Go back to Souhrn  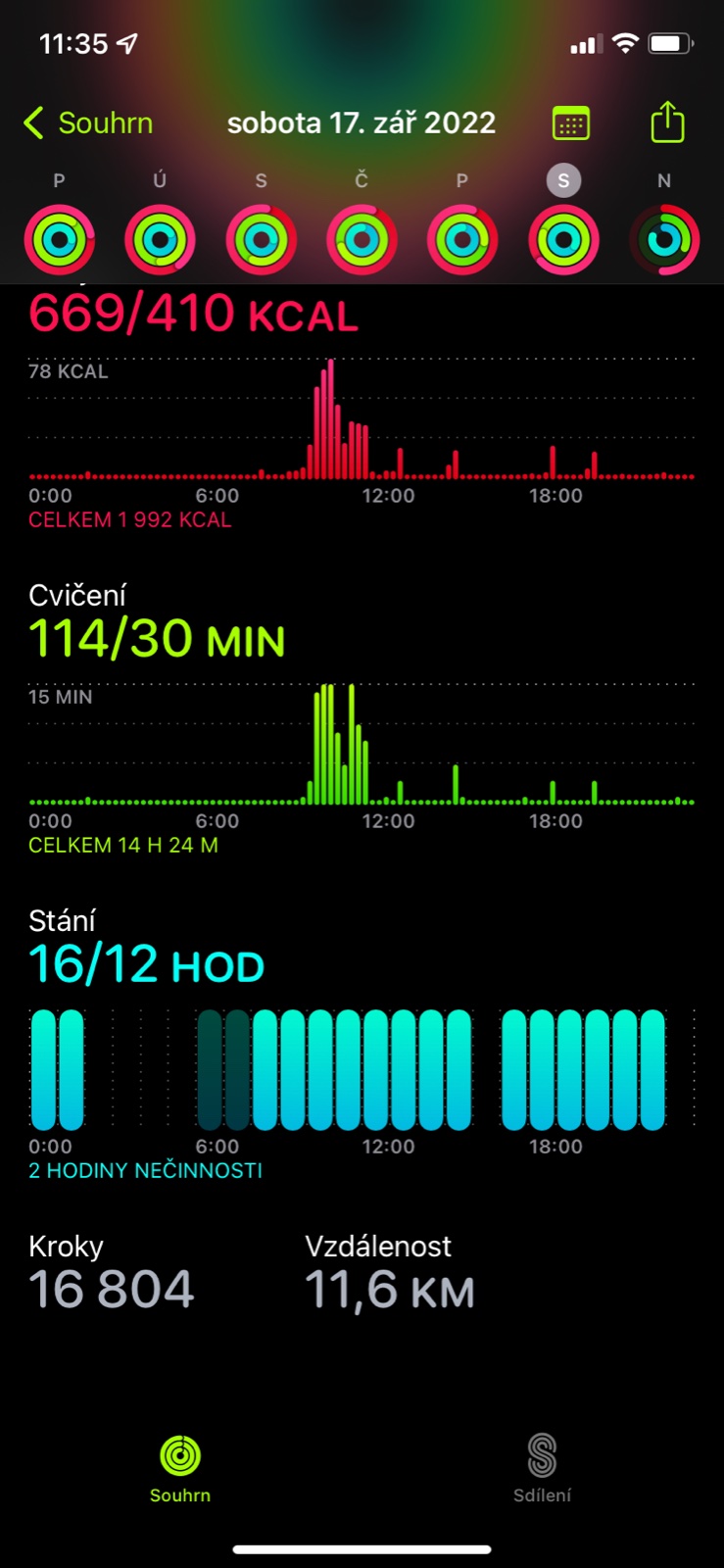click(88, 123)
